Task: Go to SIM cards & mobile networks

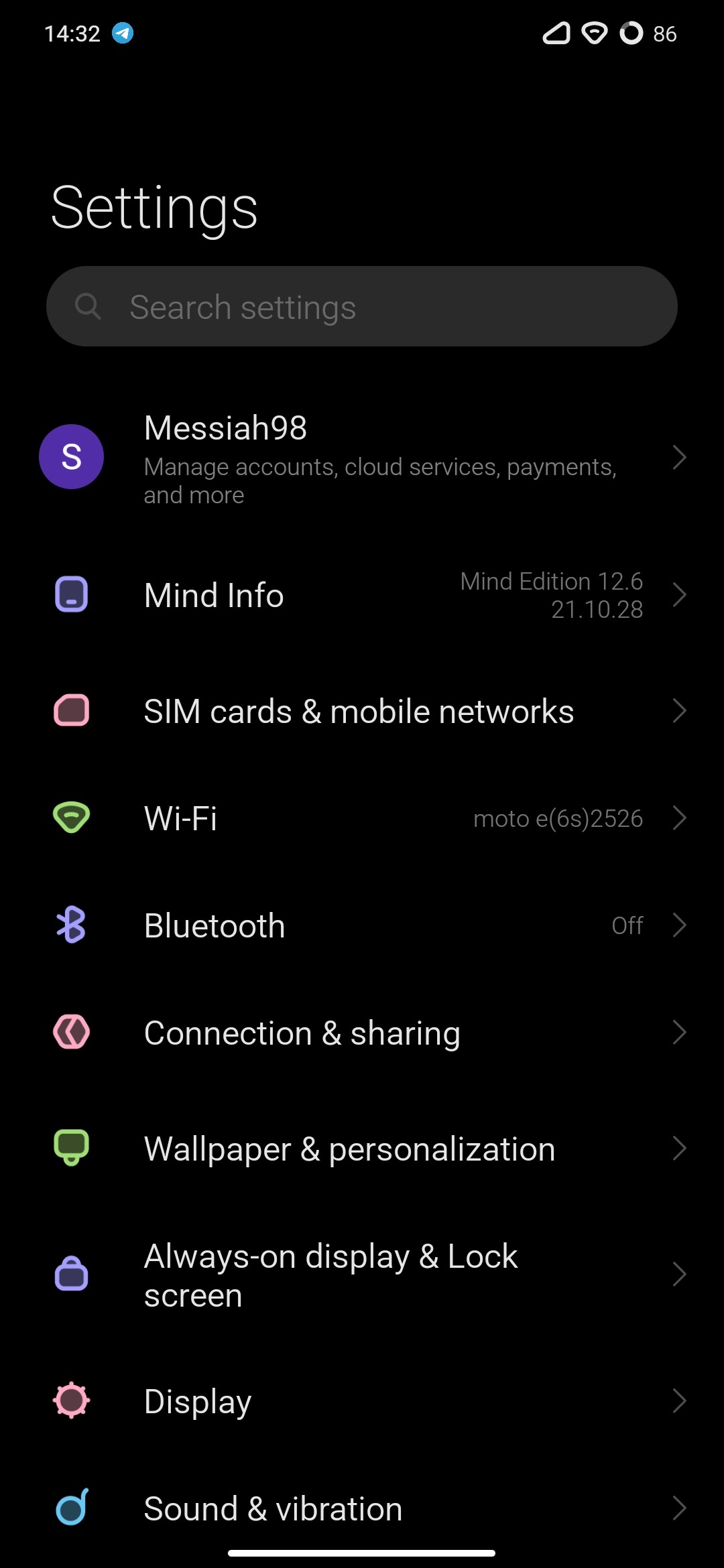Action: (x=362, y=711)
